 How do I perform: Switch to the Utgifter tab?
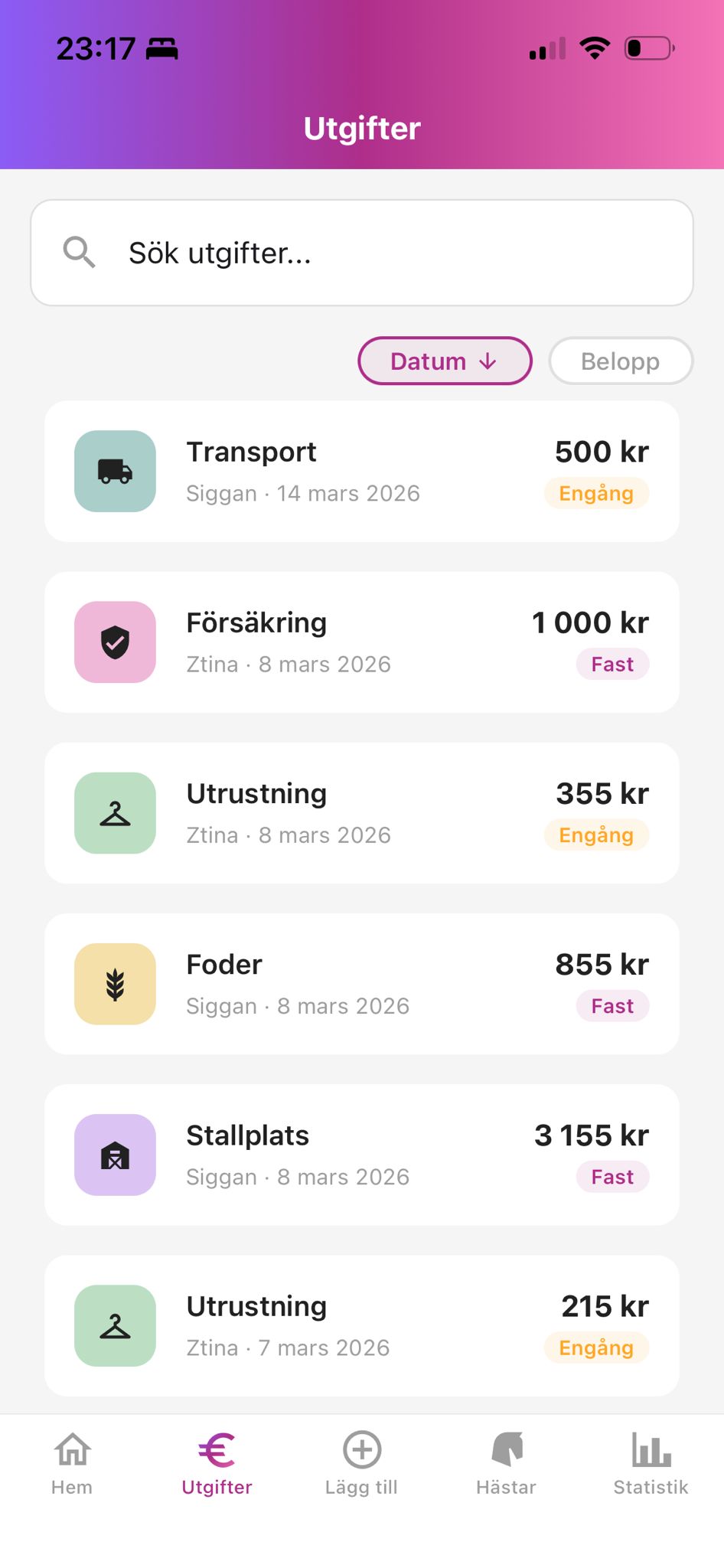click(x=217, y=1462)
